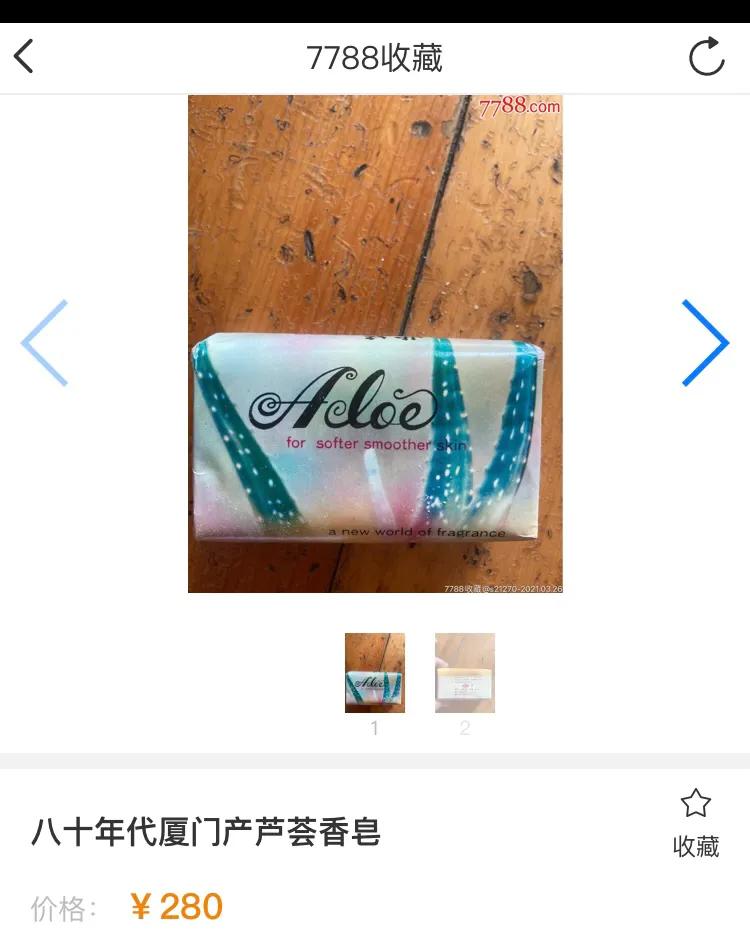
Task: Open image two using its page indicator
Action: click(x=464, y=728)
